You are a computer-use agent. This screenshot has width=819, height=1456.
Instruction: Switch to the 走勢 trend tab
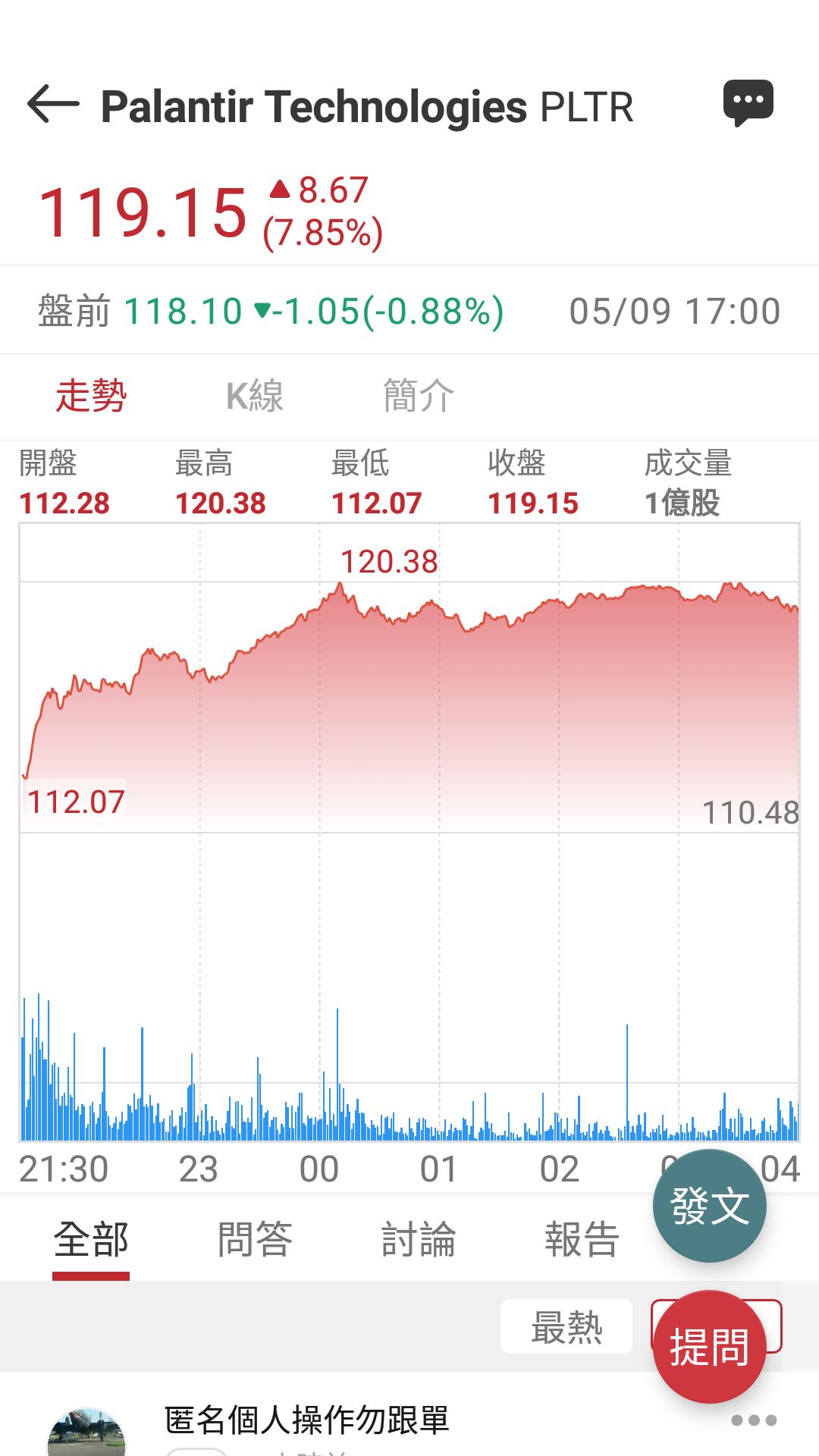point(91,396)
